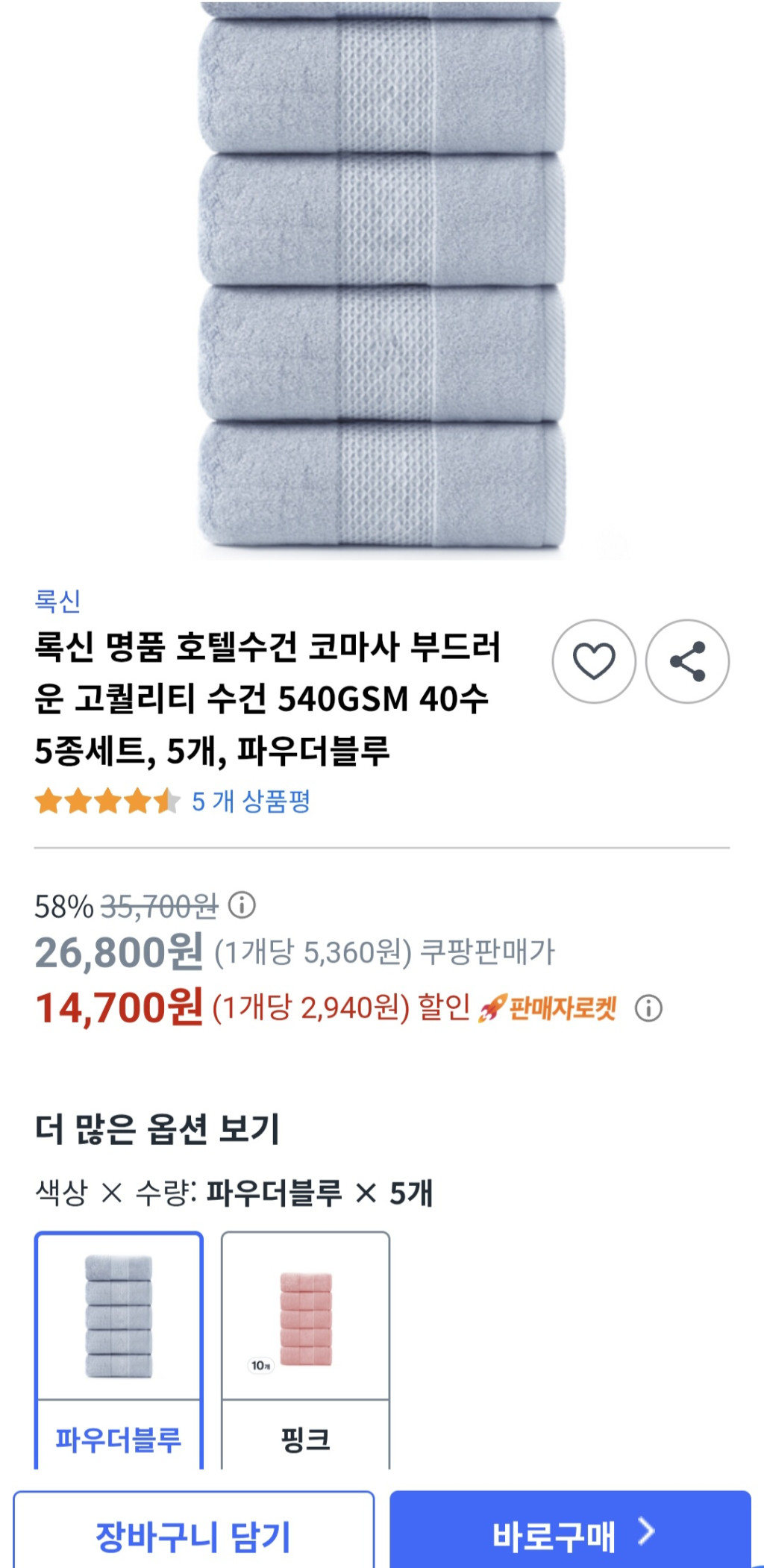Select the 핑크 color option
The image size is (764, 1568).
tap(305, 1351)
